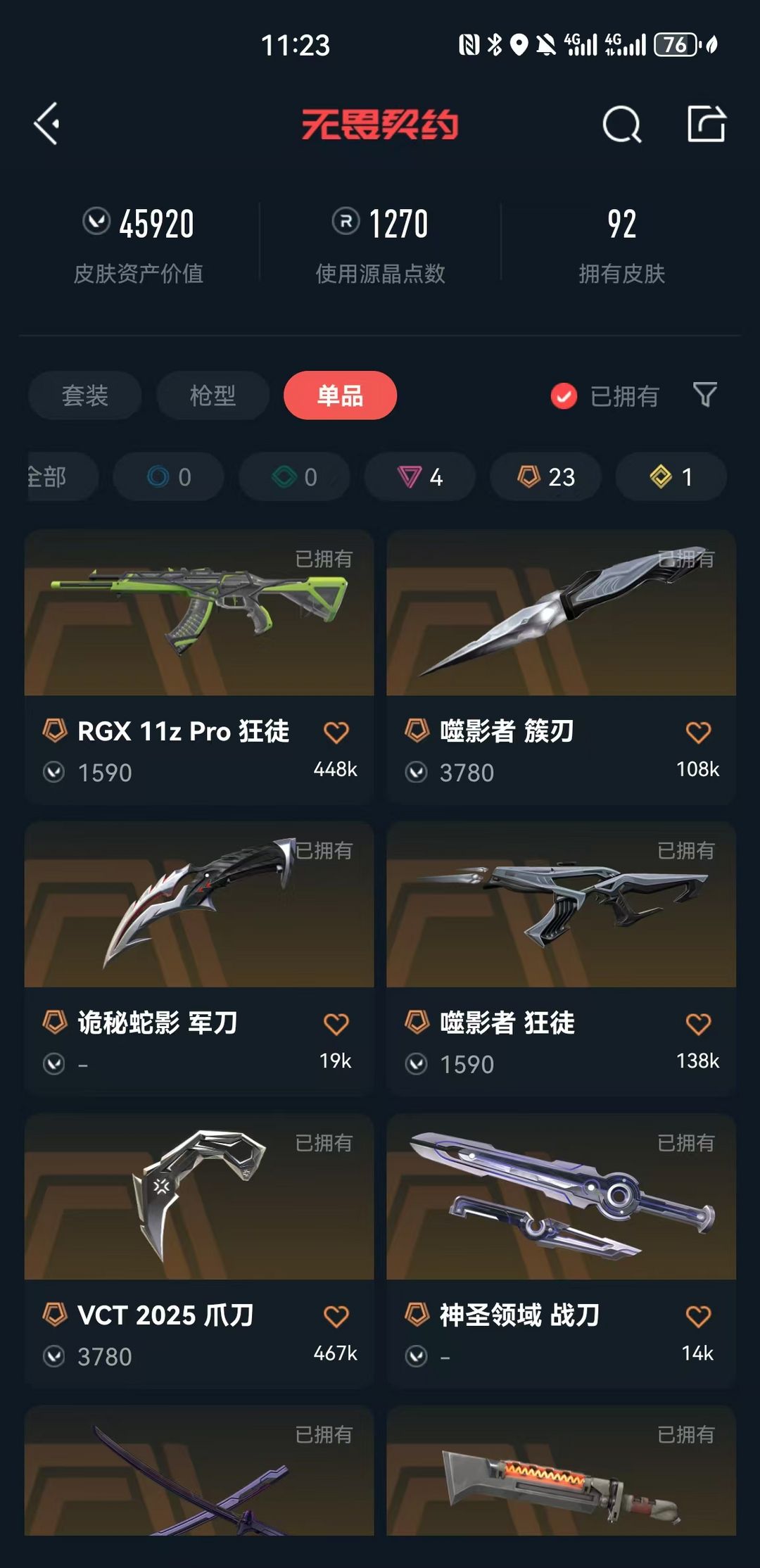Open the search icon in the header
760x1568 pixels.
(622, 125)
